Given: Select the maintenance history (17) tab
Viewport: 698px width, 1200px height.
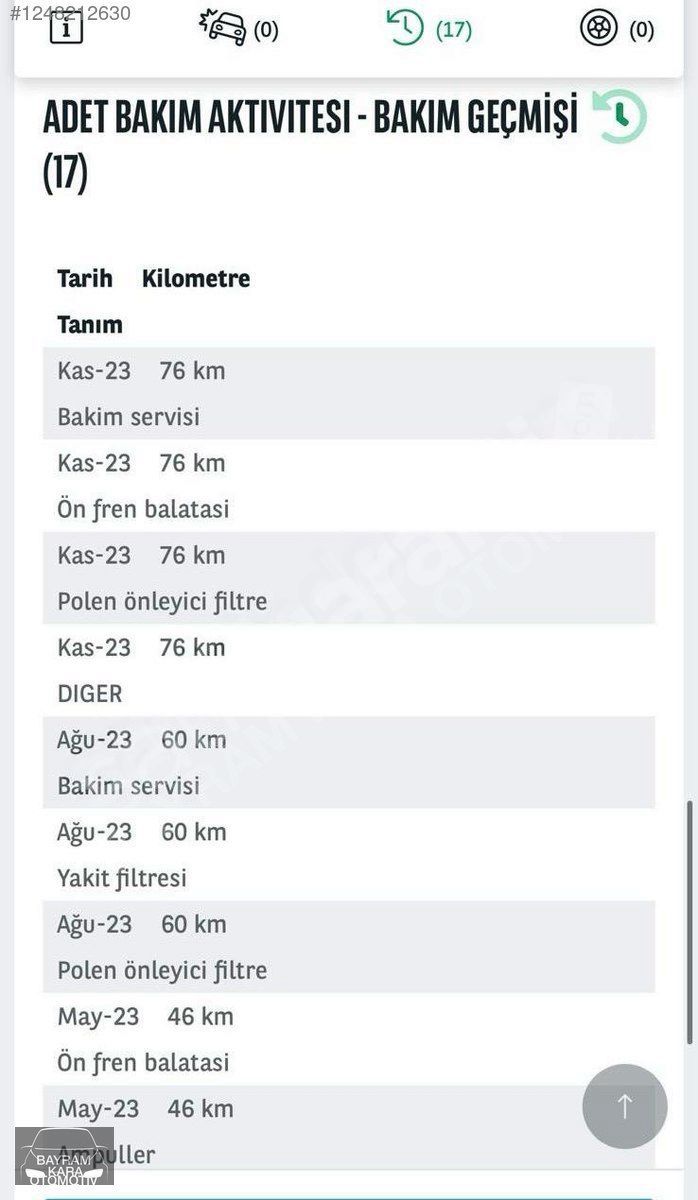Looking at the screenshot, I should (429, 28).
